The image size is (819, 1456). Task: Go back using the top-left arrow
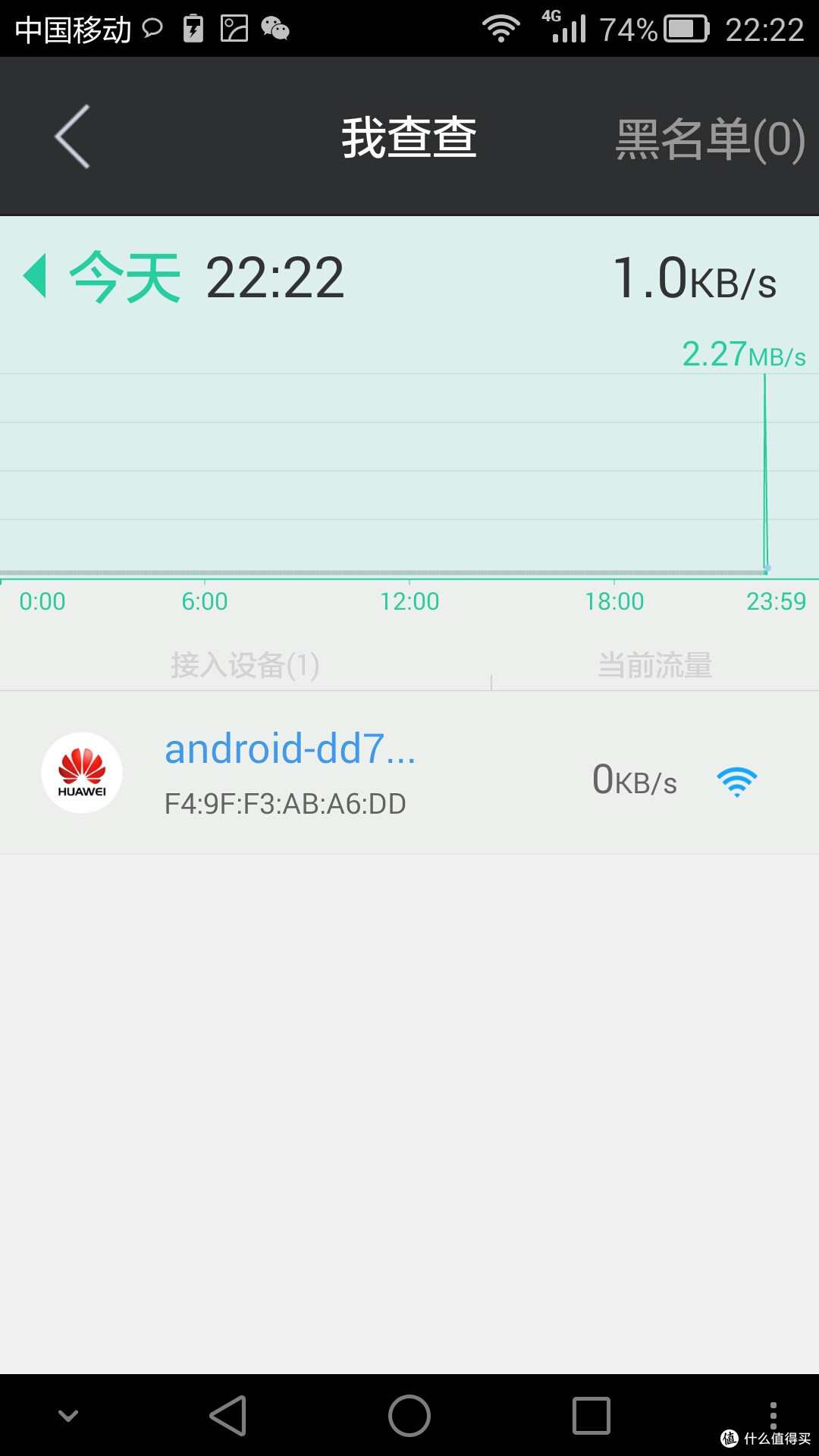pos(73,136)
